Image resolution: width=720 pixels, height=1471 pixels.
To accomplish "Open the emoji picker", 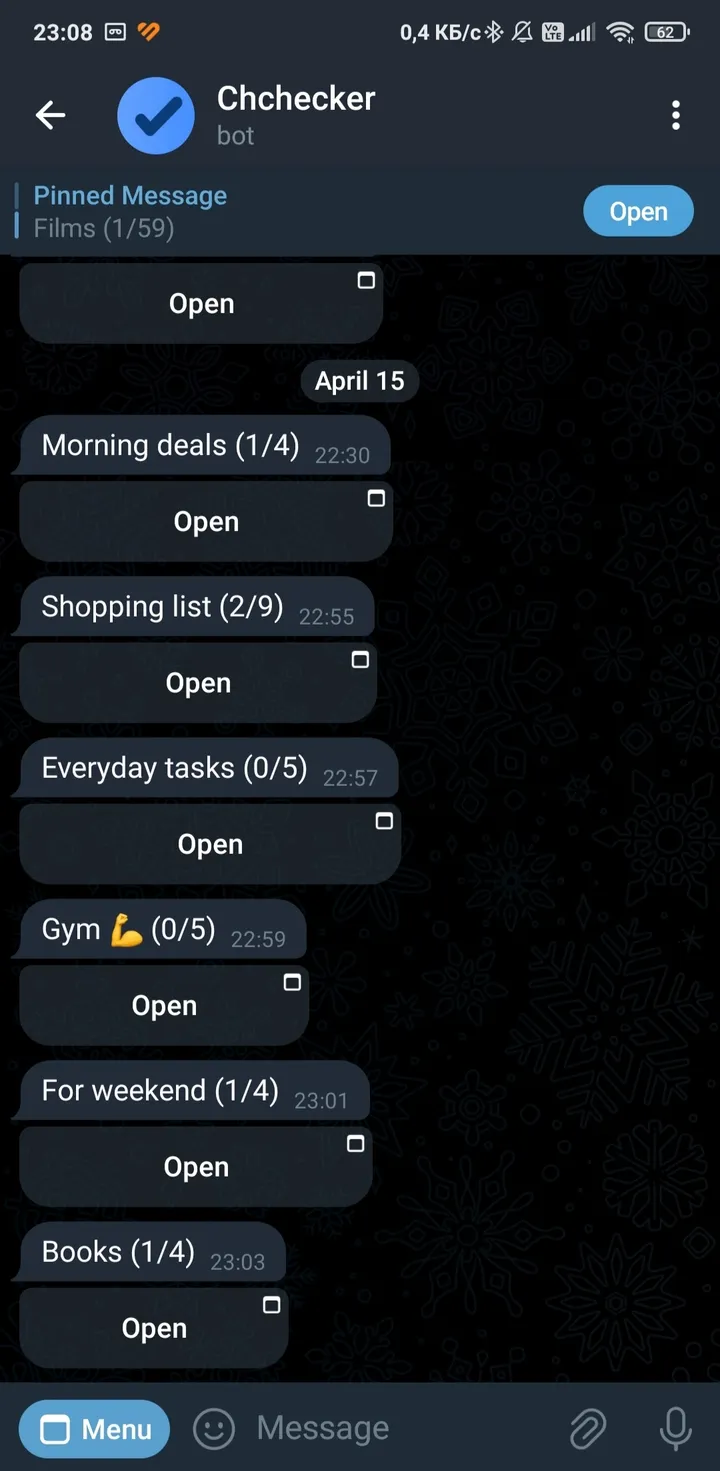I will click(213, 1428).
